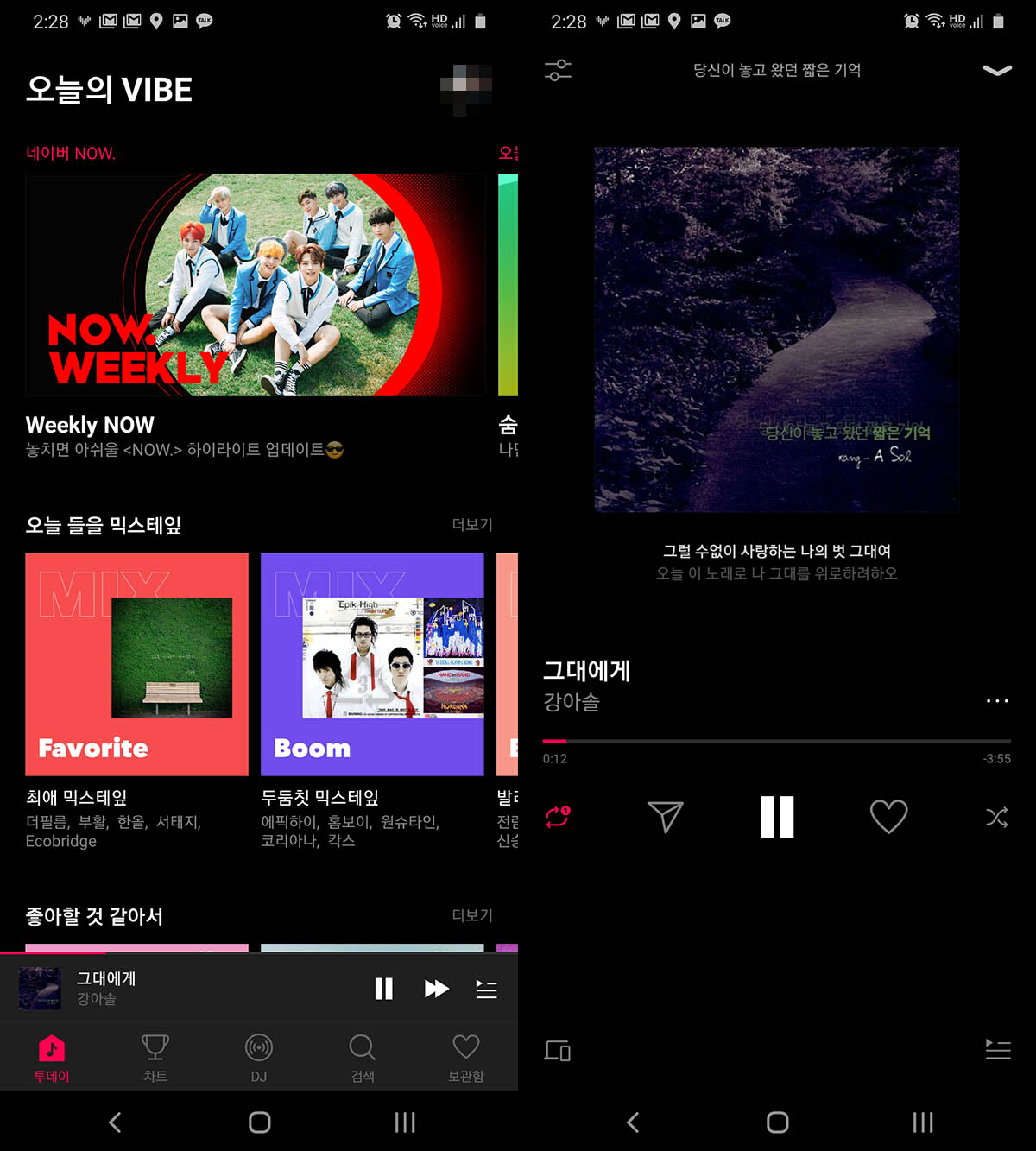Open the song's three-dot more menu
The image size is (1036, 1151).
coord(997,701)
